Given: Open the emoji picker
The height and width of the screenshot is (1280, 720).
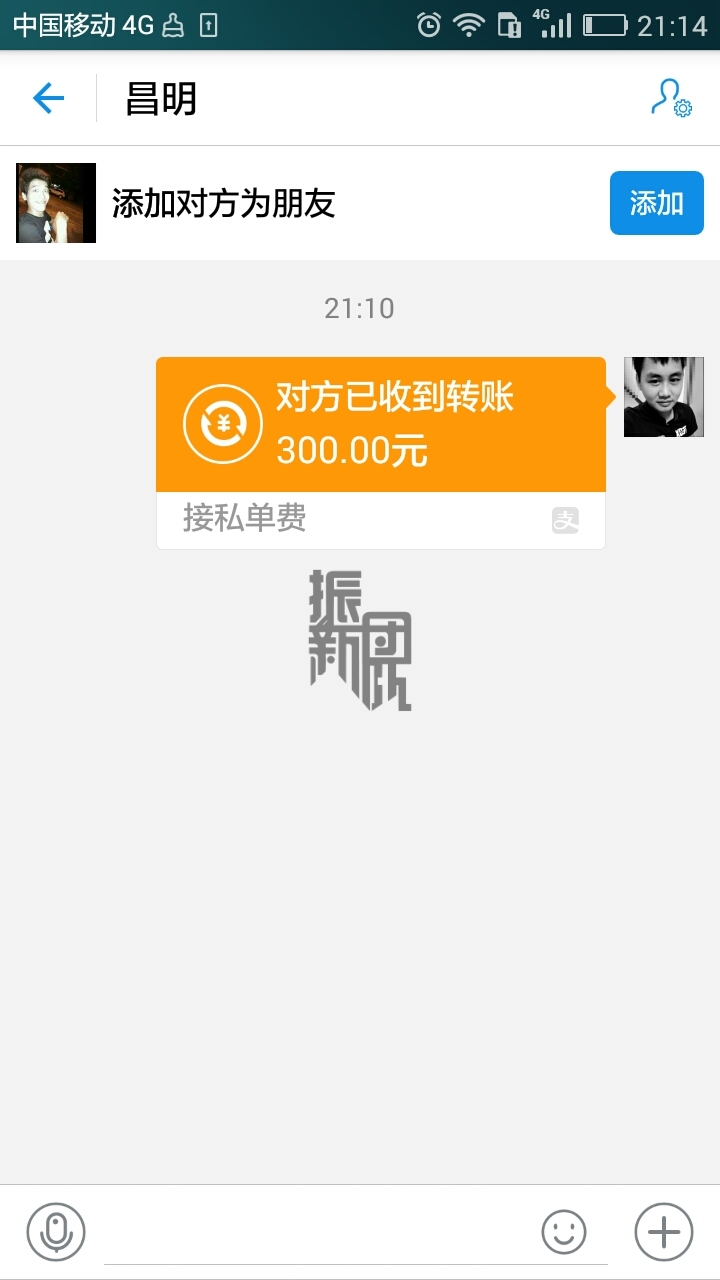Looking at the screenshot, I should (564, 1232).
